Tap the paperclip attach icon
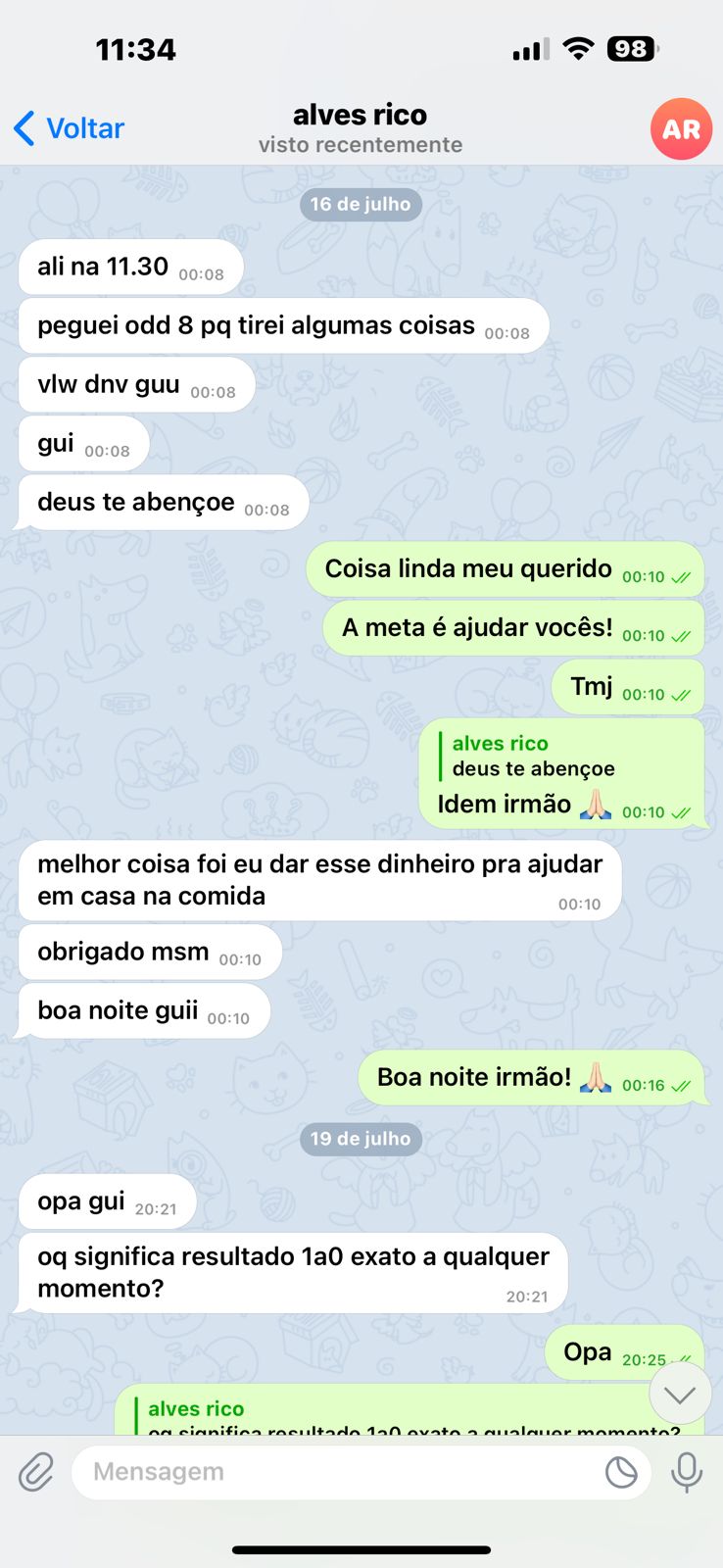 coord(36,1472)
